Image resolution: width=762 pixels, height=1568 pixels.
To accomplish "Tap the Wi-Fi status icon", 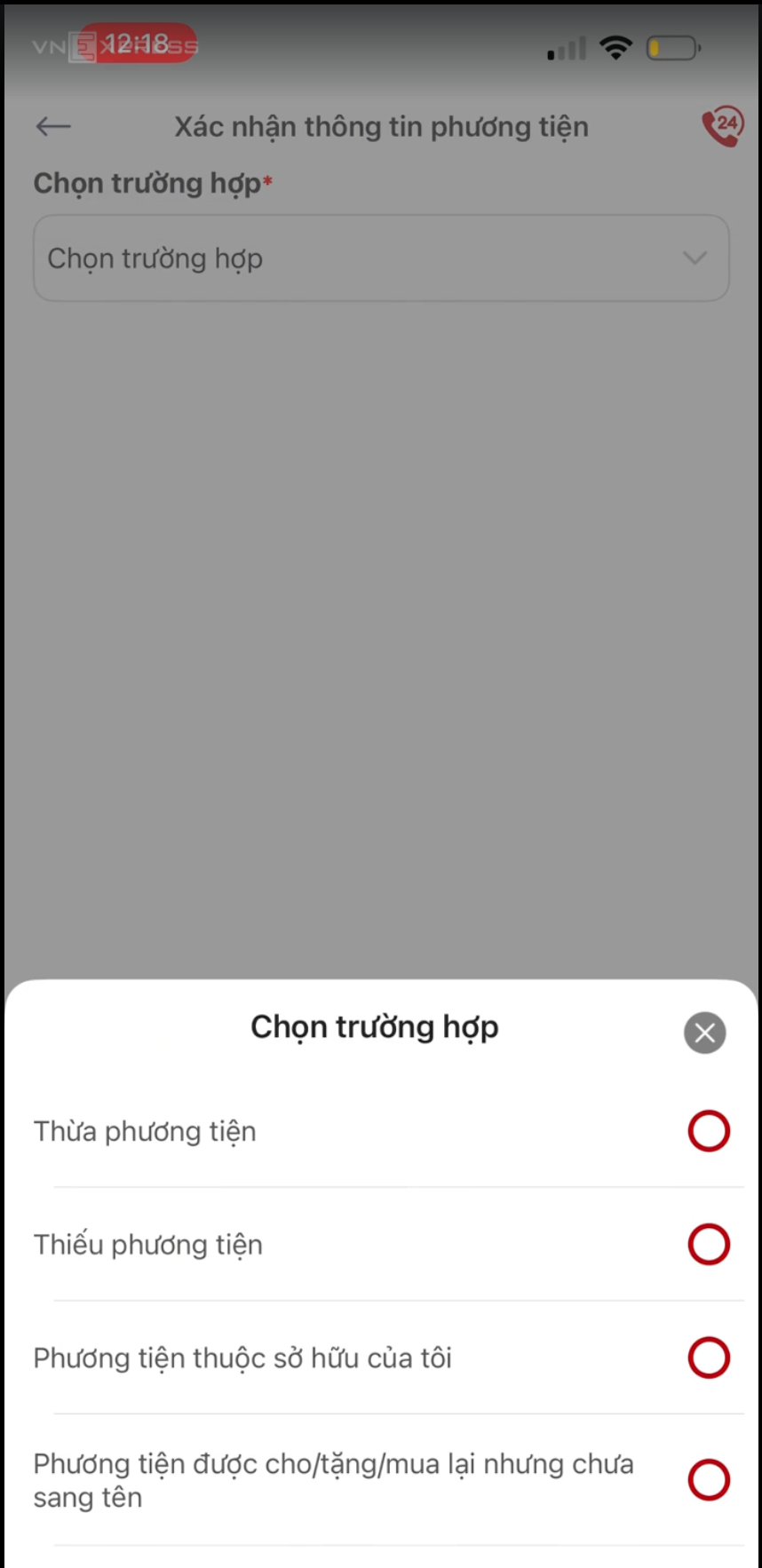I will point(615,48).
